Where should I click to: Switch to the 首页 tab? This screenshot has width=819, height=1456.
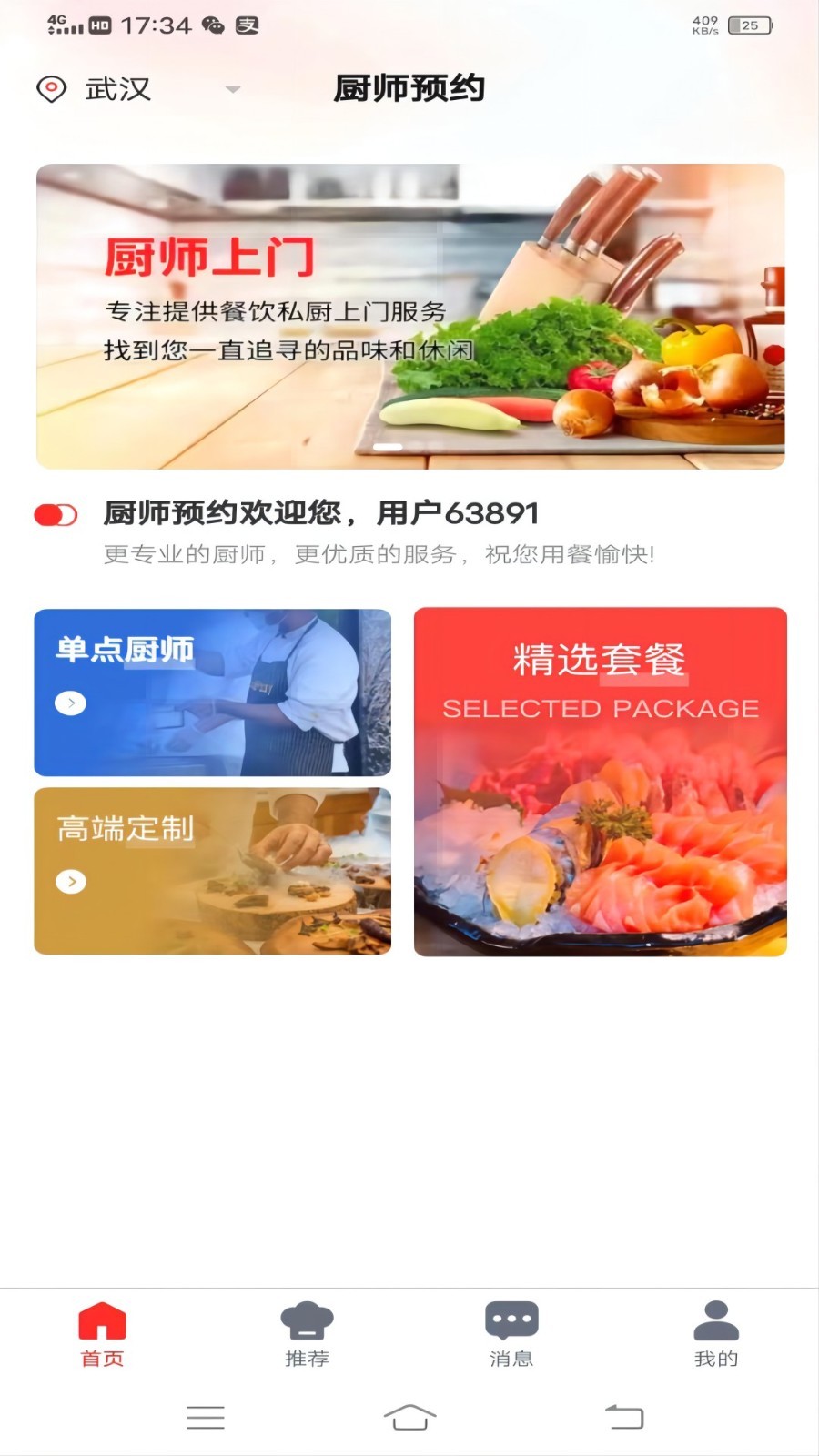[x=102, y=1333]
